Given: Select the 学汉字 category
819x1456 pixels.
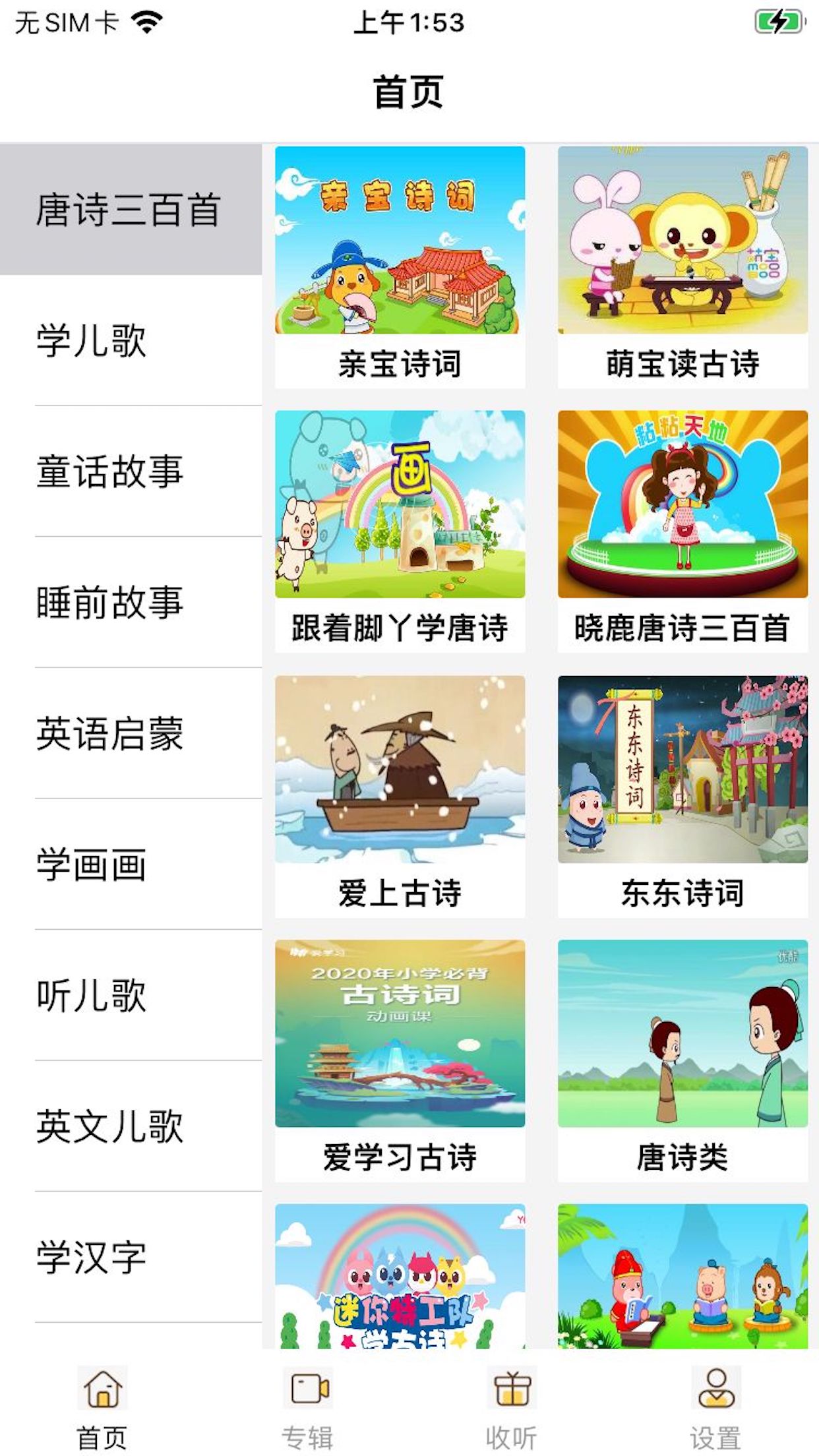Looking at the screenshot, I should tap(132, 1256).
